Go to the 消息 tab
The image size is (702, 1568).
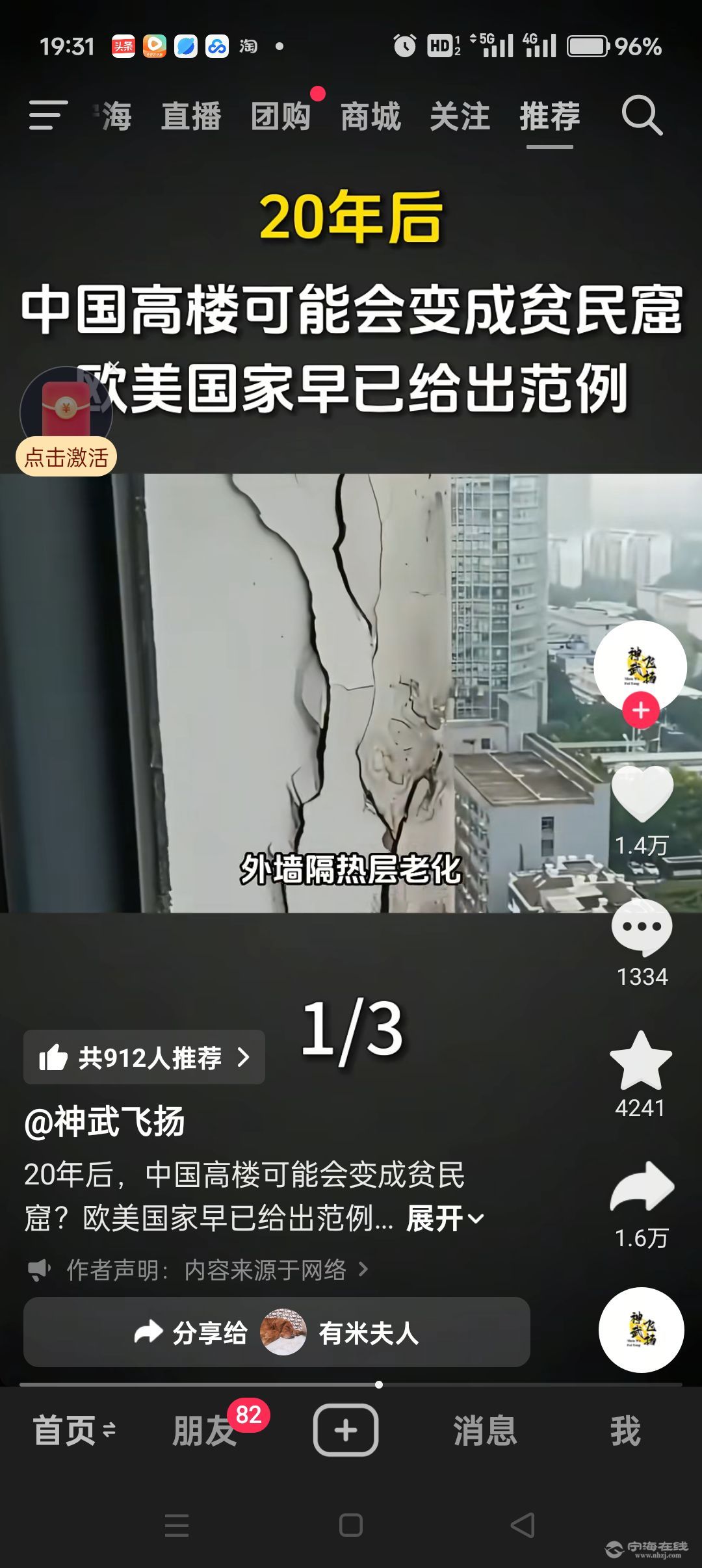(485, 1431)
